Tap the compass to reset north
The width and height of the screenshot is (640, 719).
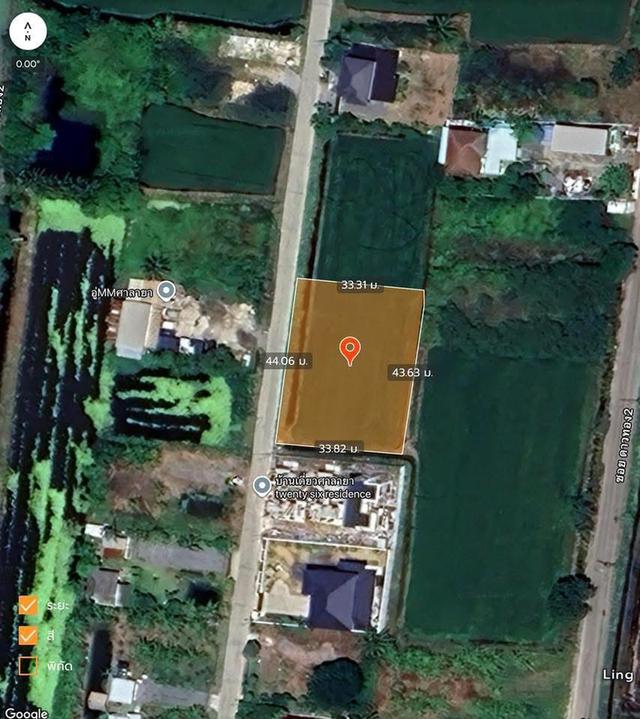click(x=28, y=31)
